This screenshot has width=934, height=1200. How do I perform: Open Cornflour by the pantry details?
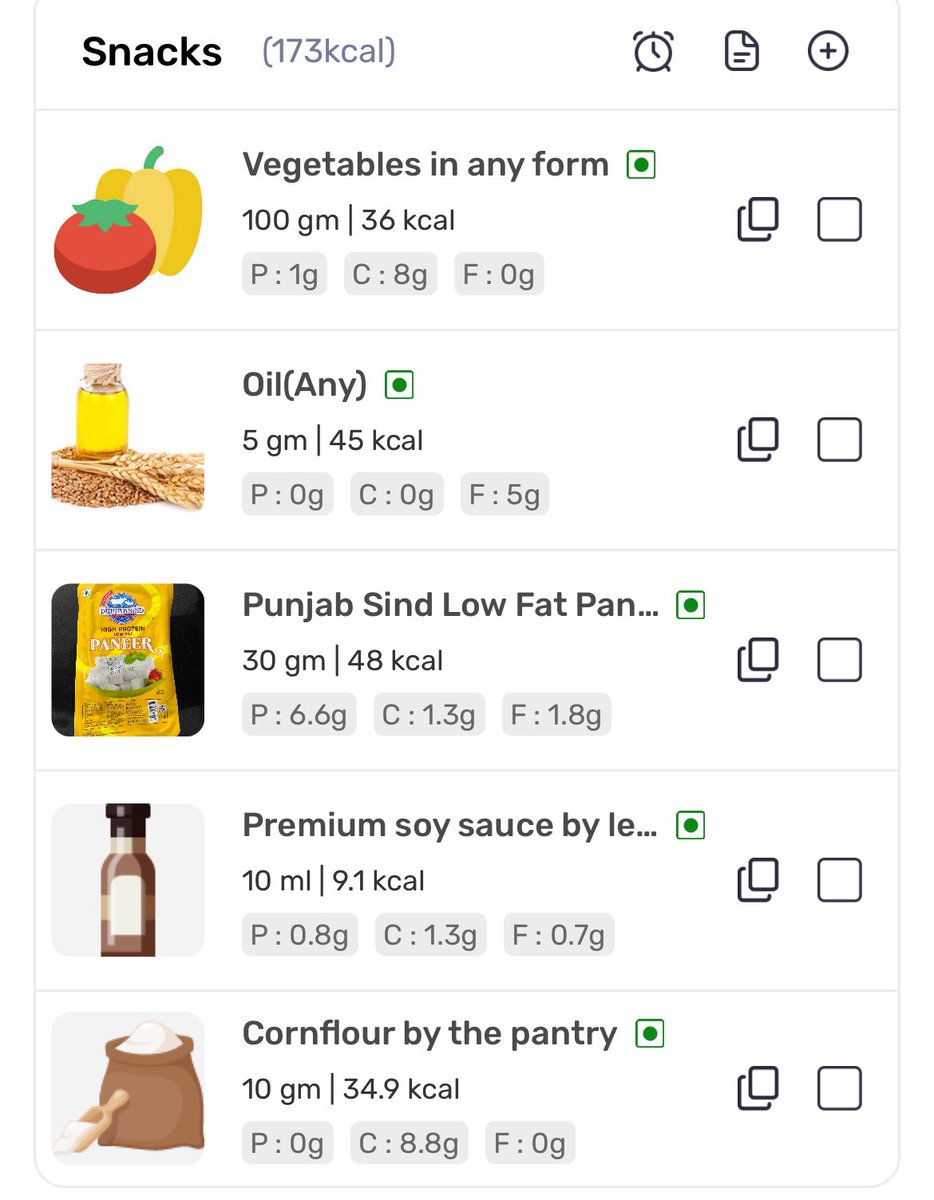(429, 1033)
